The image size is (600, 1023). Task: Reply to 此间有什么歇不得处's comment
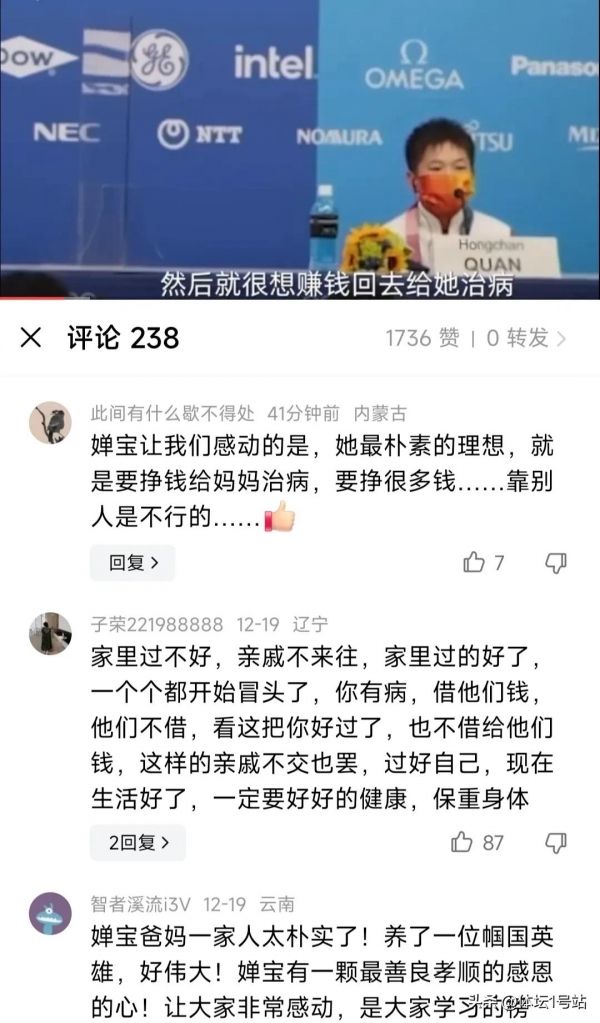click(133, 563)
